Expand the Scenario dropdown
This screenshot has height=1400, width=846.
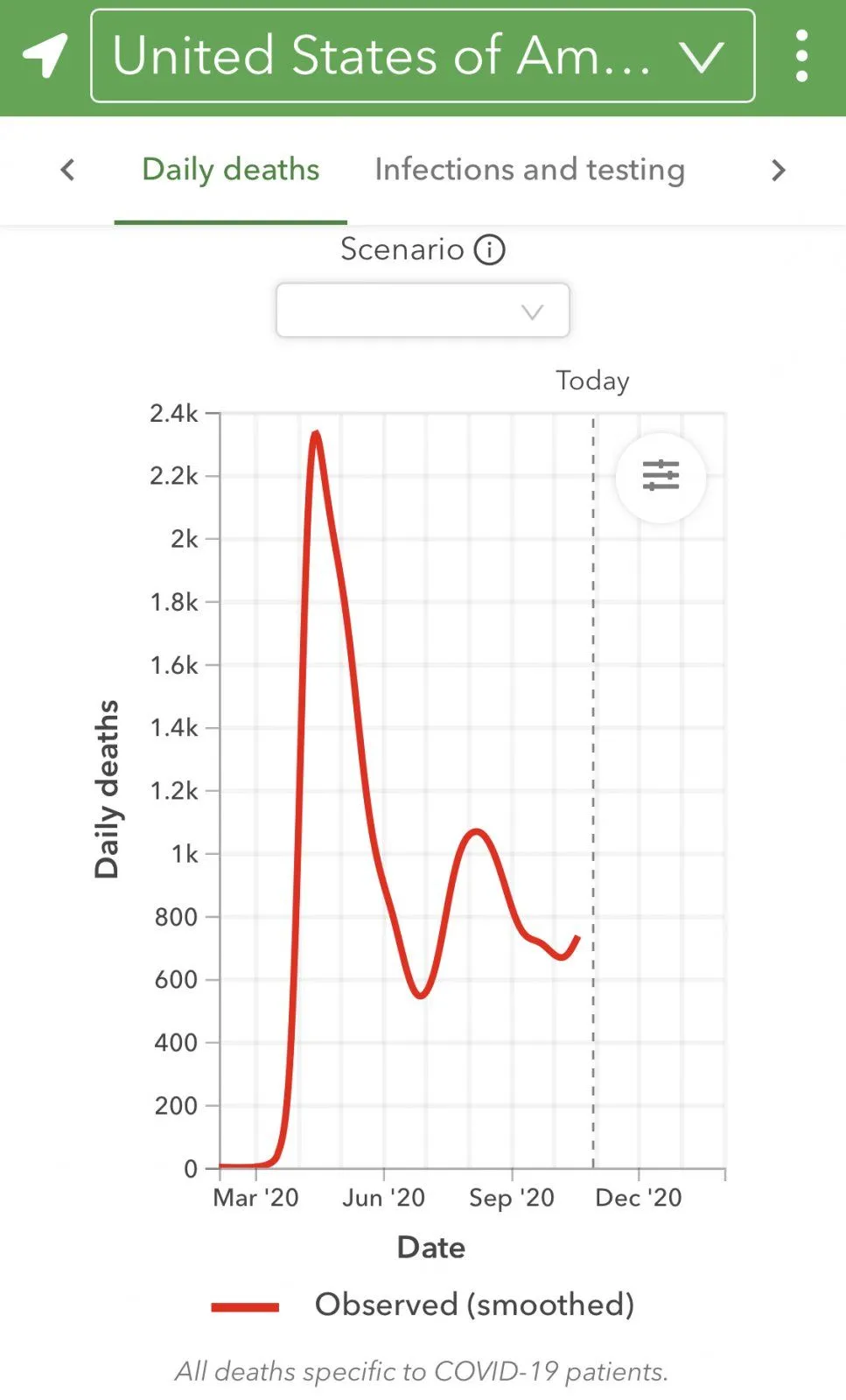pyautogui.click(x=423, y=311)
